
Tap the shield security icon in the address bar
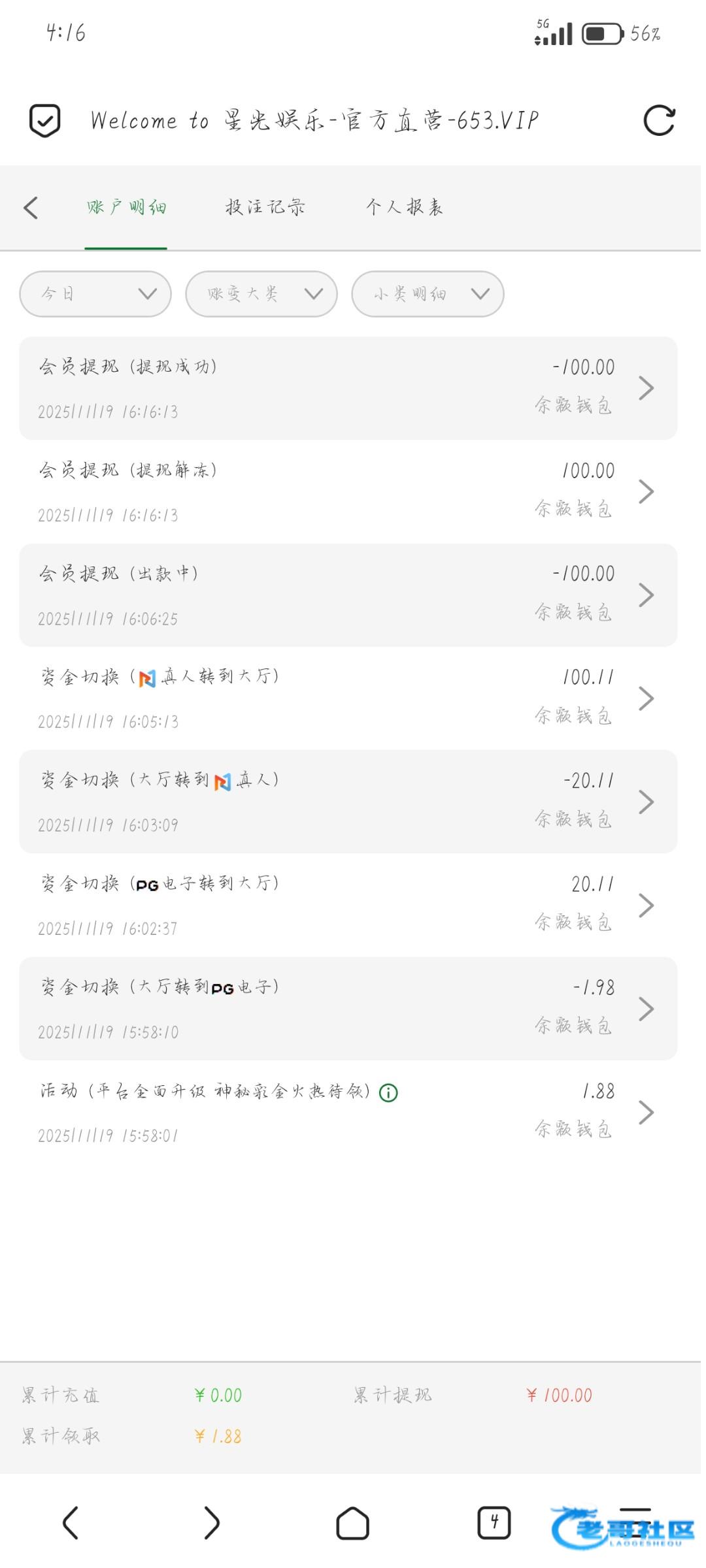[45, 121]
